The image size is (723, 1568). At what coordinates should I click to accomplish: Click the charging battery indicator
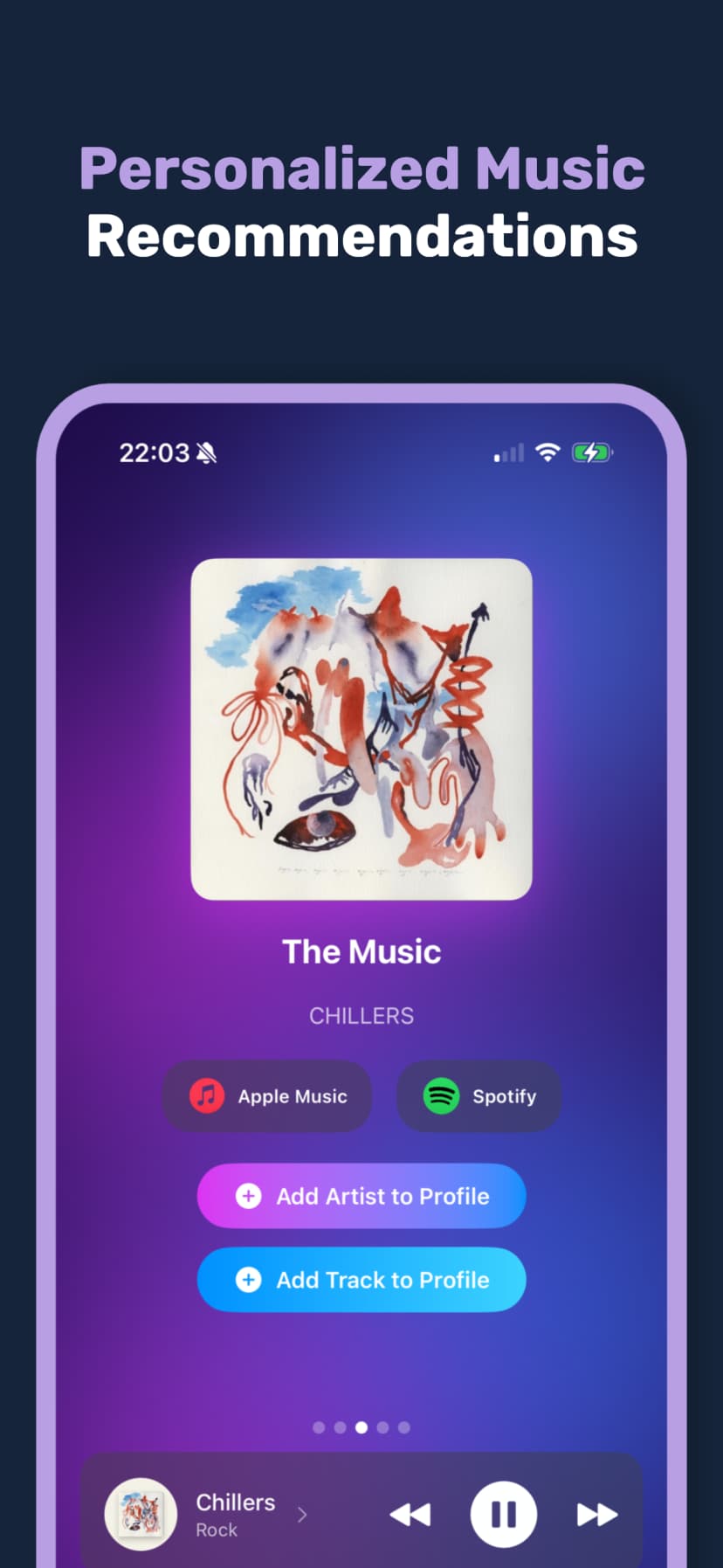[591, 452]
